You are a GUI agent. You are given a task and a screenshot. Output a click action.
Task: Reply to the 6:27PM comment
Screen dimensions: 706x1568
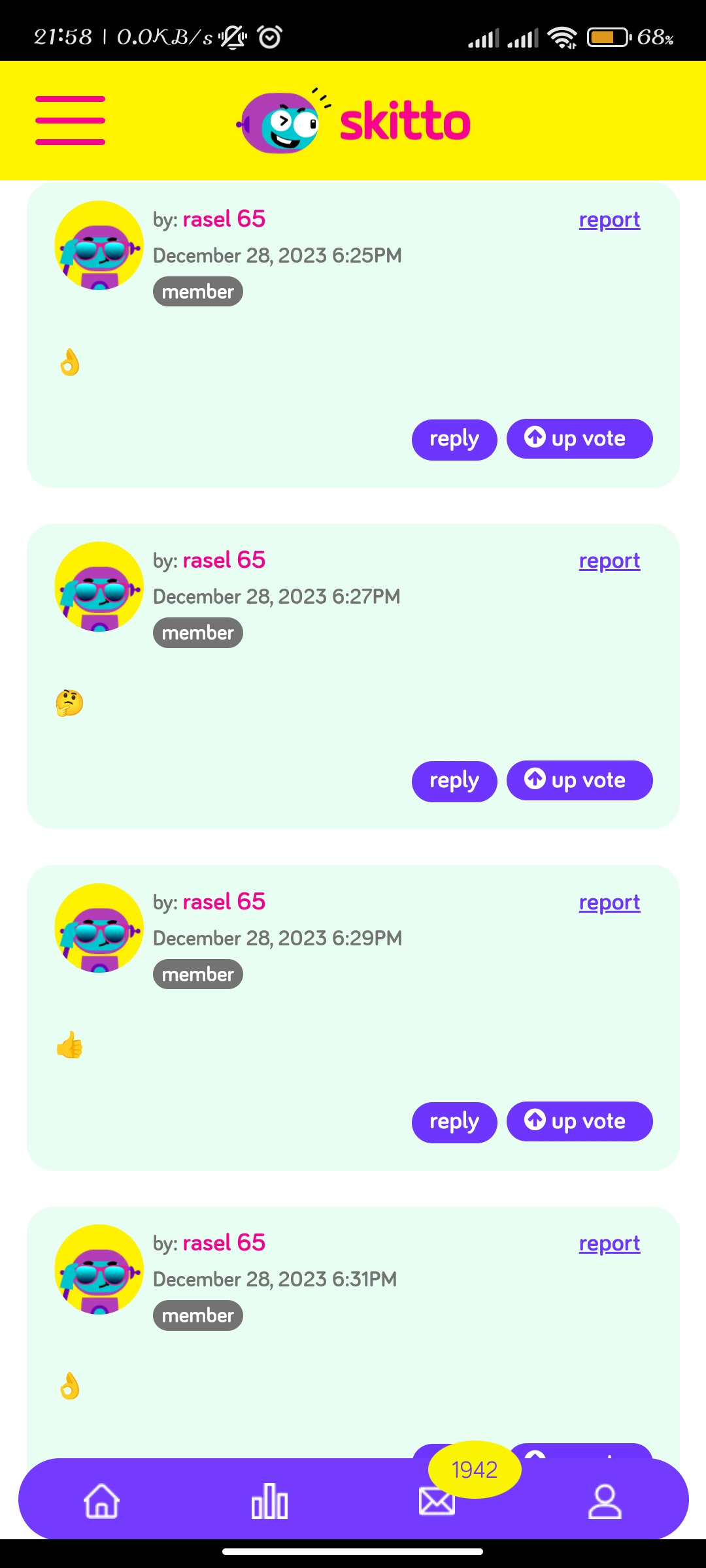pos(454,781)
